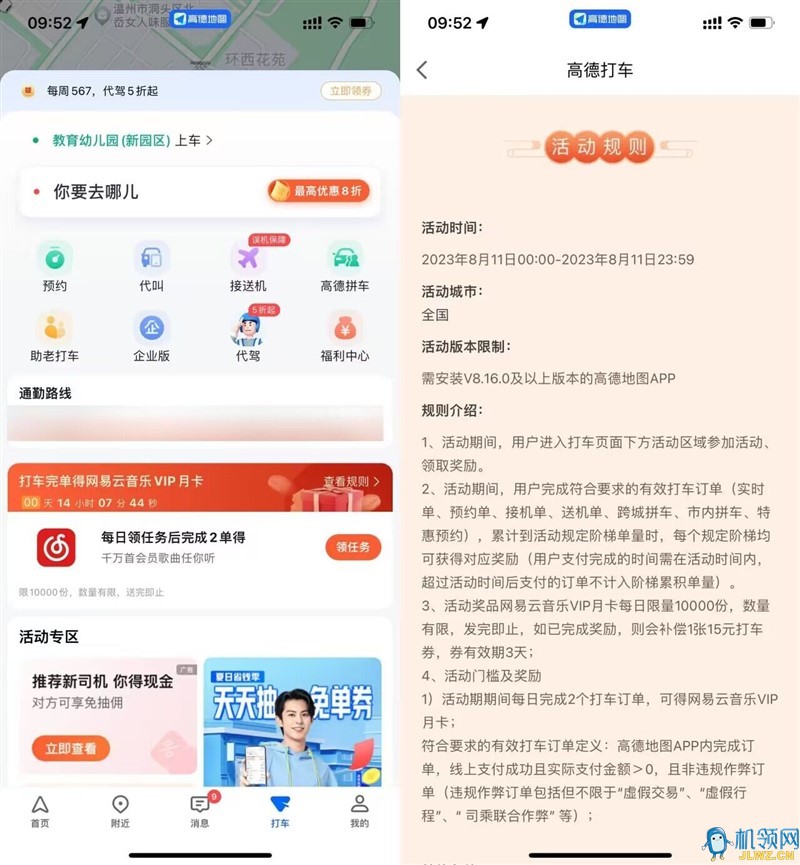The height and width of the screenshot is (865, 800).
Task: Go to the 我的 tab
Action: 359,811
